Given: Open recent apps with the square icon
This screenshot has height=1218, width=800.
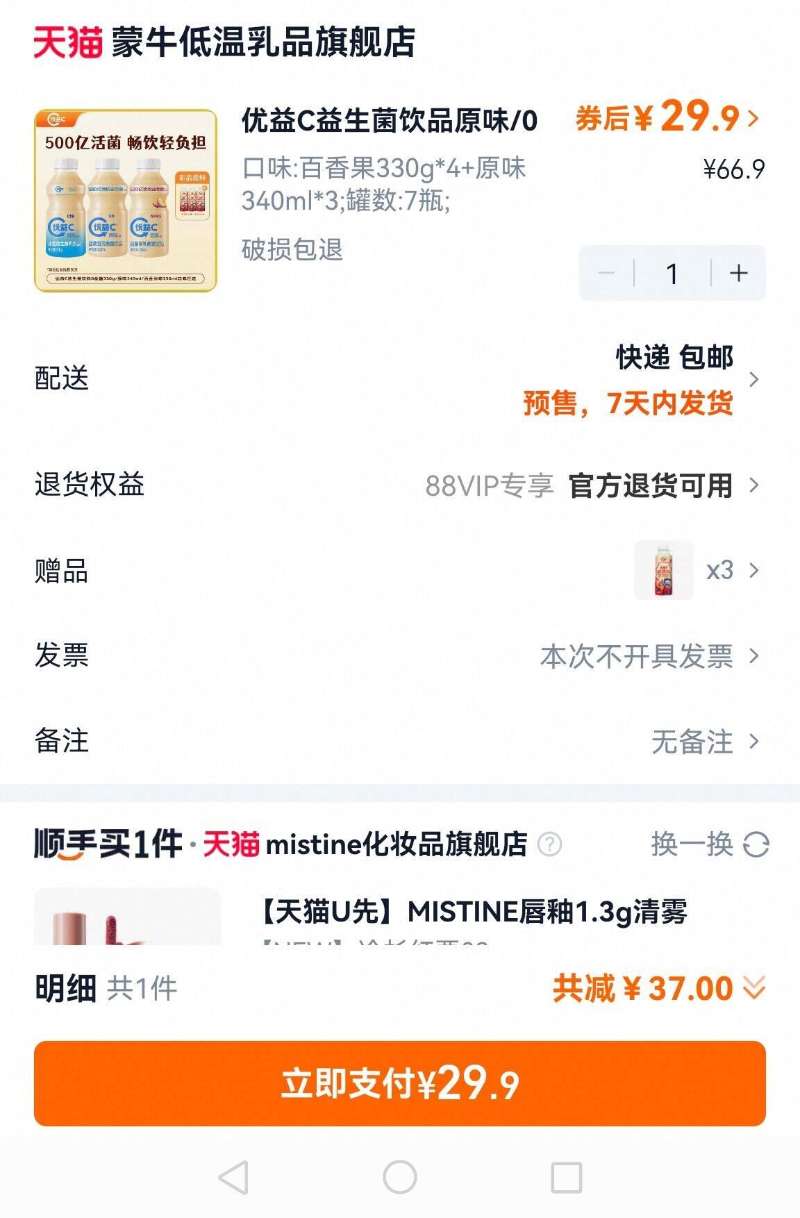Looking at the screenshot, I should click(564, 1178).
